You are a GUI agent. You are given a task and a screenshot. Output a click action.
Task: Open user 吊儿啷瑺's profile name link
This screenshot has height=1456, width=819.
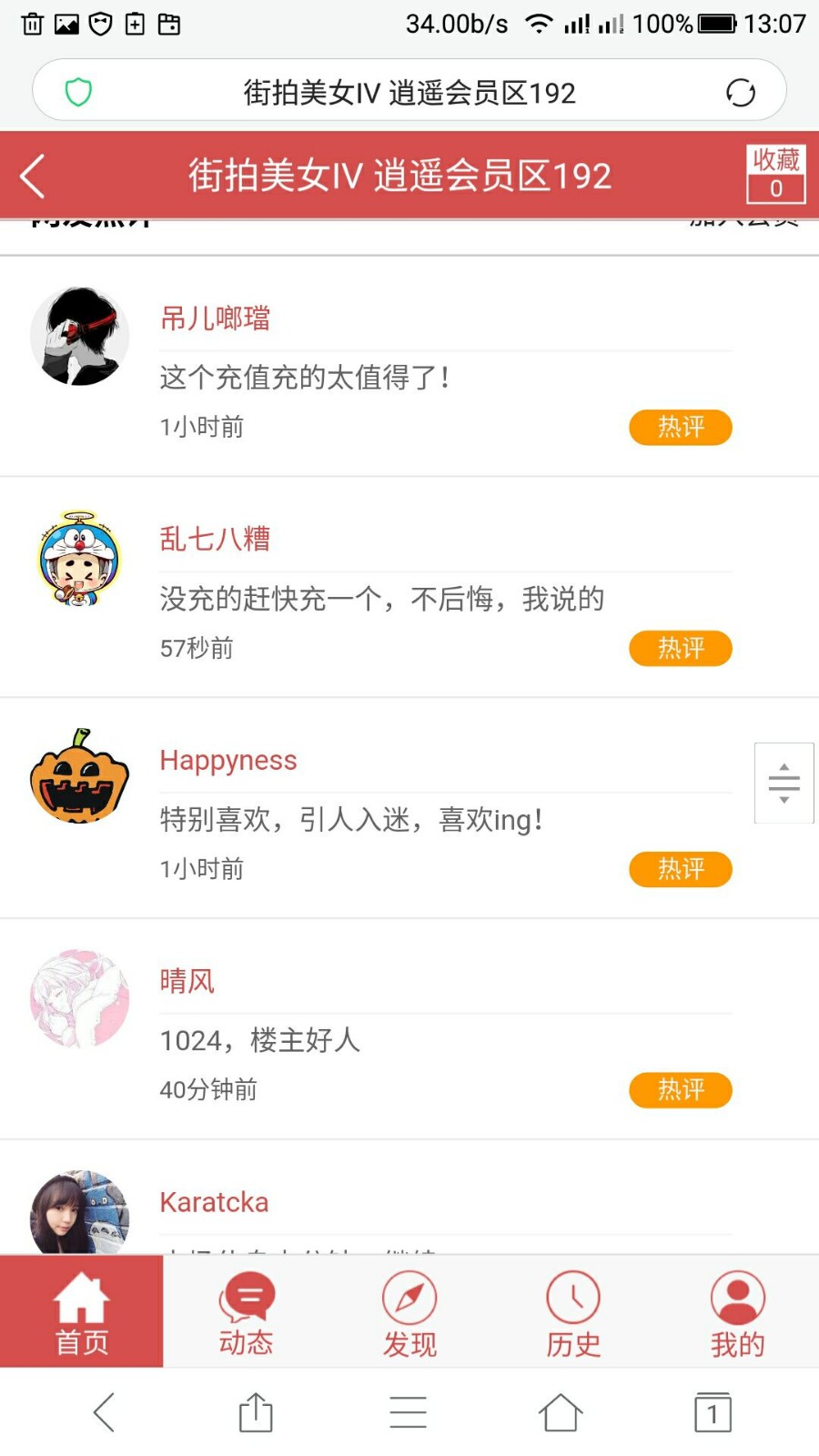pyautogui.click(x=215, y=318)
